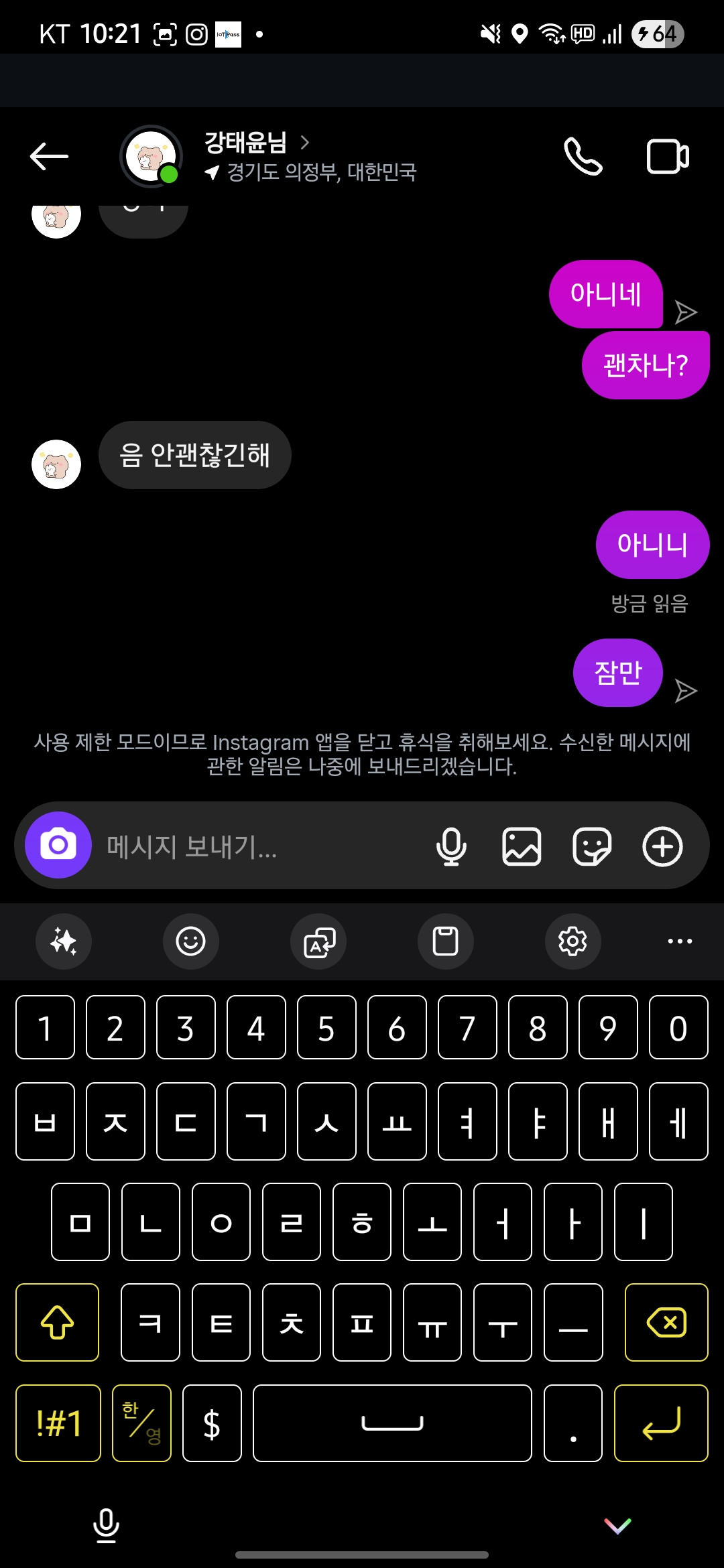
Task: Forward the 아니네 message
Action: pyautogui.click(x=686, y=312)
